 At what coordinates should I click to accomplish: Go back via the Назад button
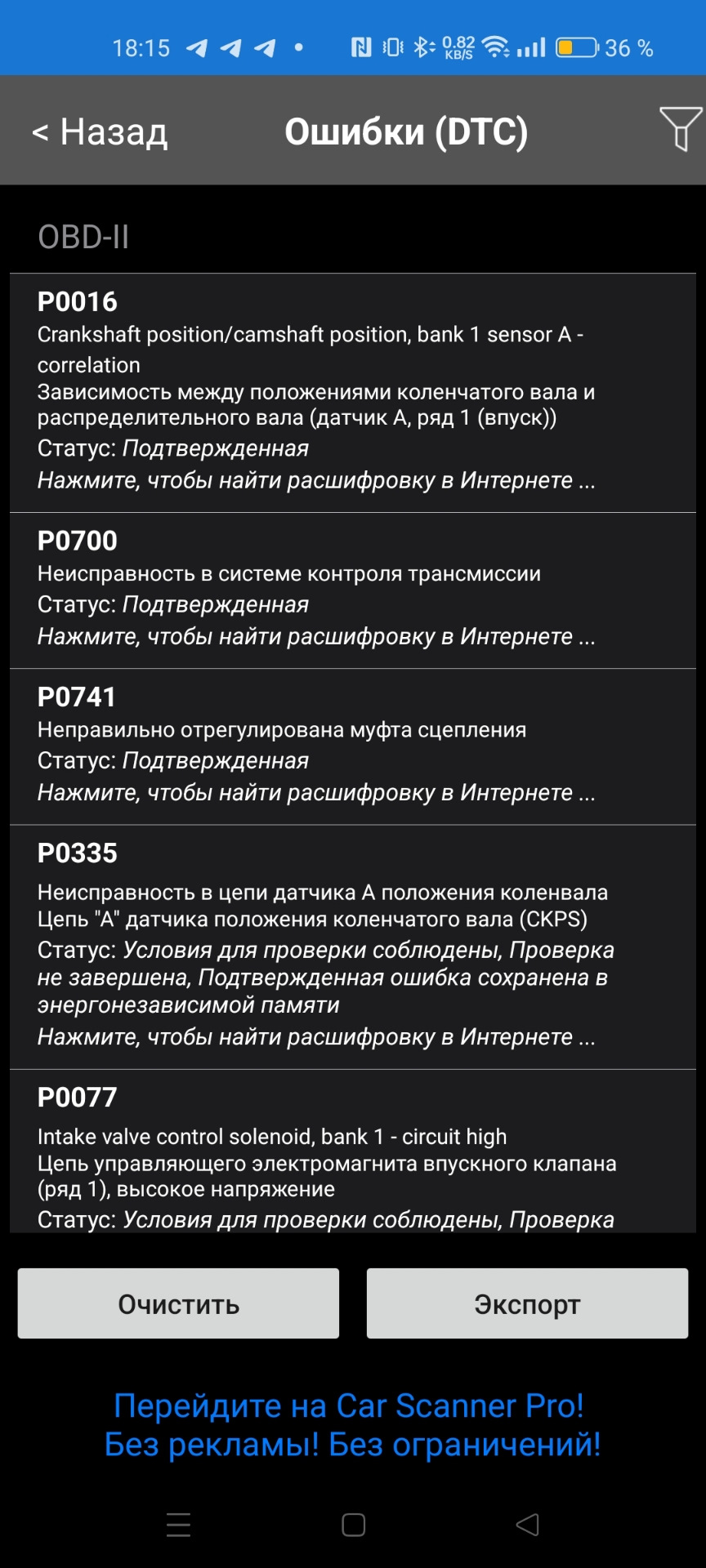click(x=100, y=131)
